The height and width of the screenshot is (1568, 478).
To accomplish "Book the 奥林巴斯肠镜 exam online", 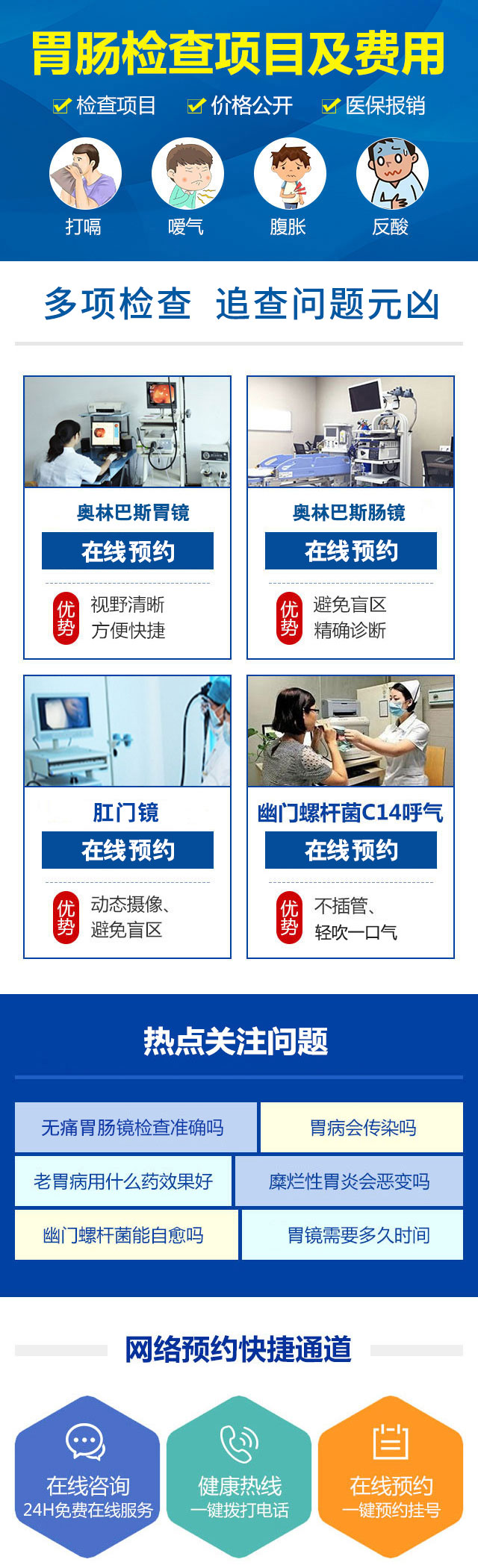I will (x=350, y=551).
